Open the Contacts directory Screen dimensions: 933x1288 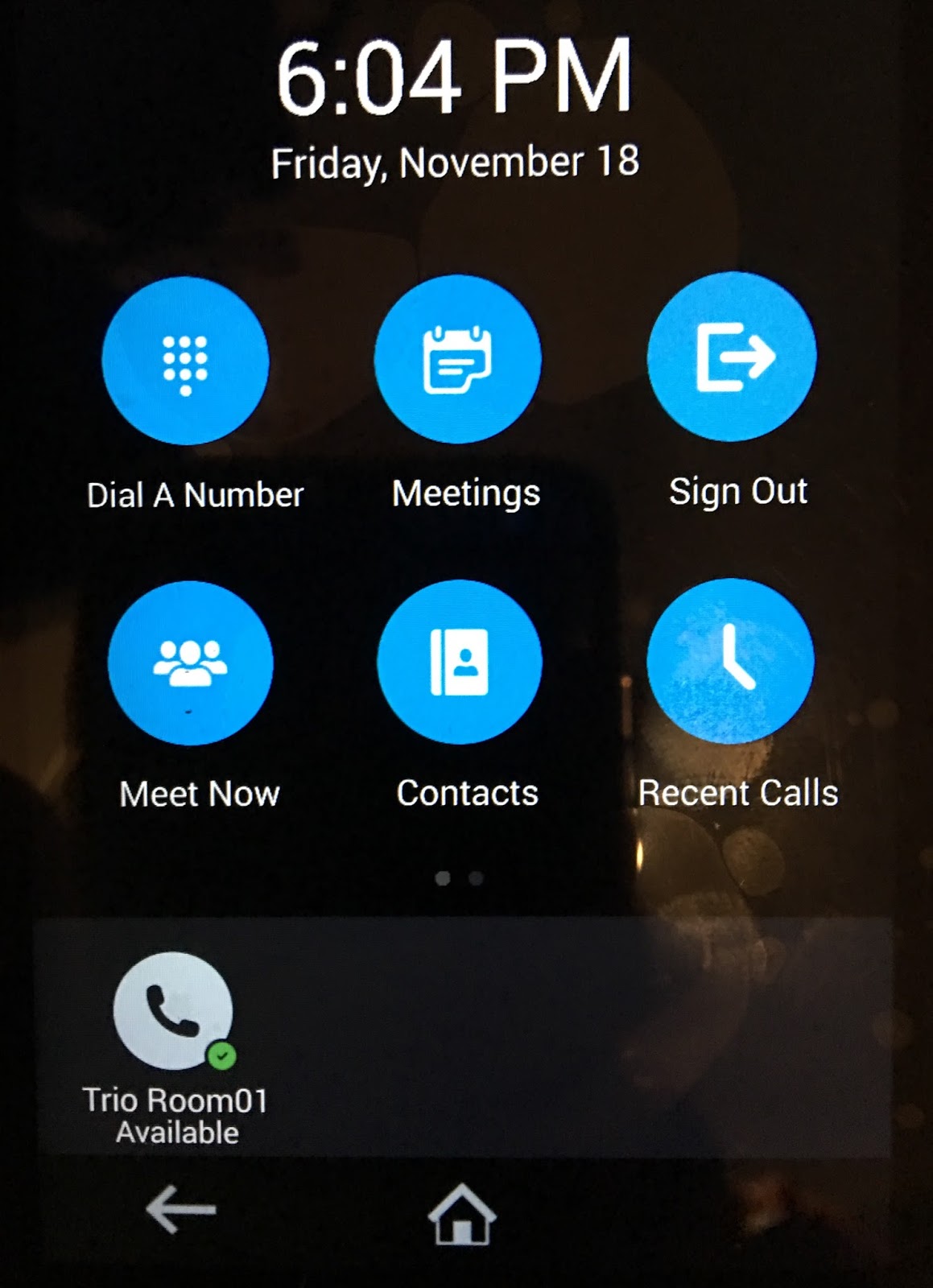tap(459, 662)
